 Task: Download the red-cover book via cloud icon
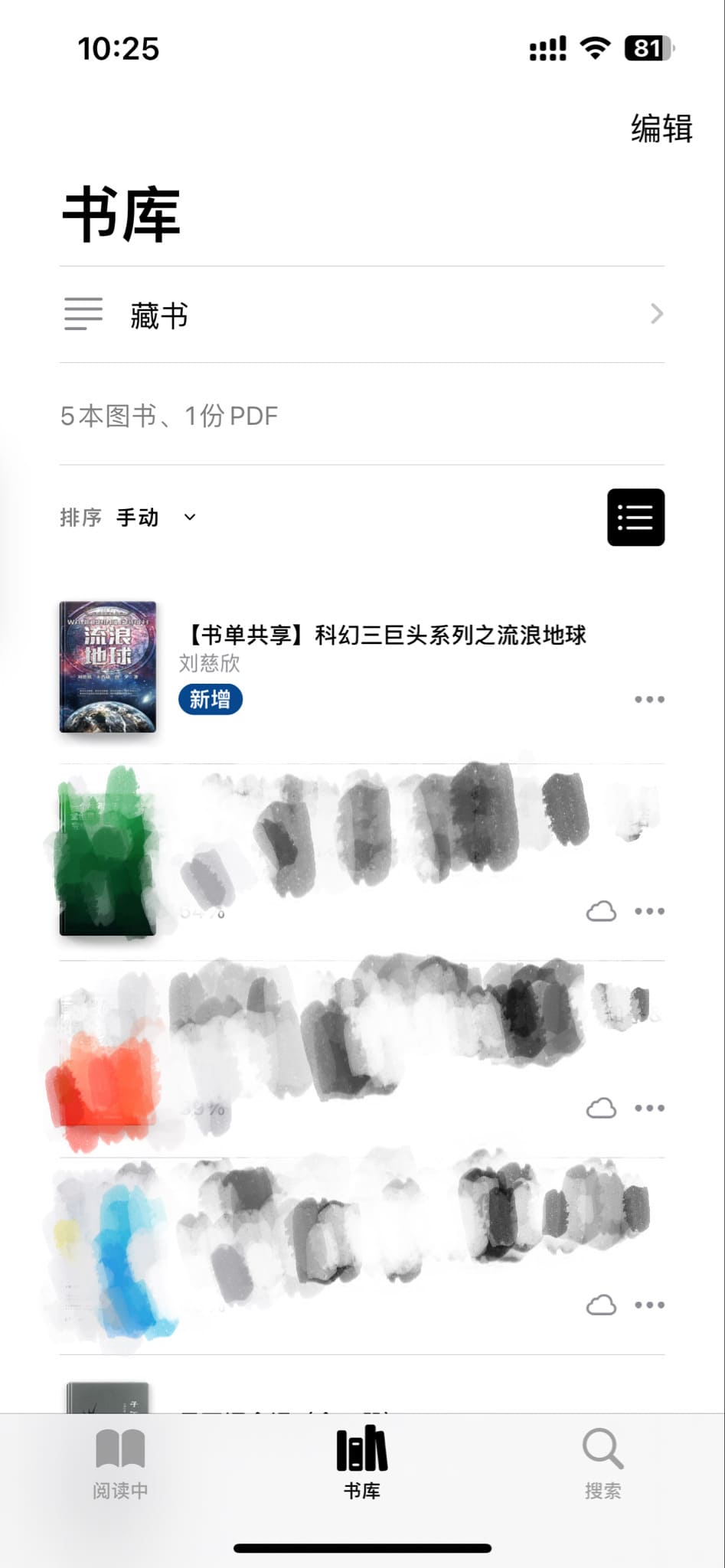point(602,1106)
